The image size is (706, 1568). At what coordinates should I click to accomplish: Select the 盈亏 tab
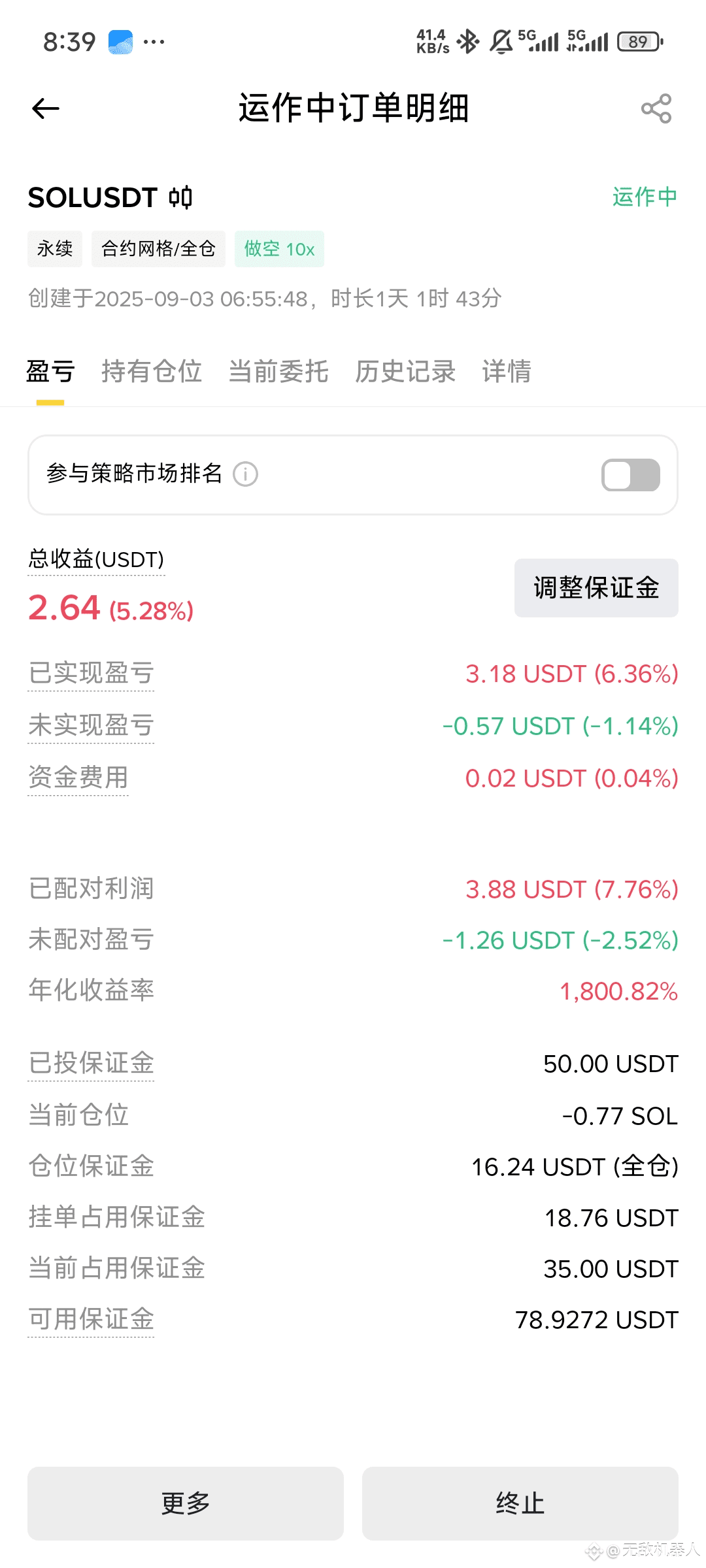50,371
